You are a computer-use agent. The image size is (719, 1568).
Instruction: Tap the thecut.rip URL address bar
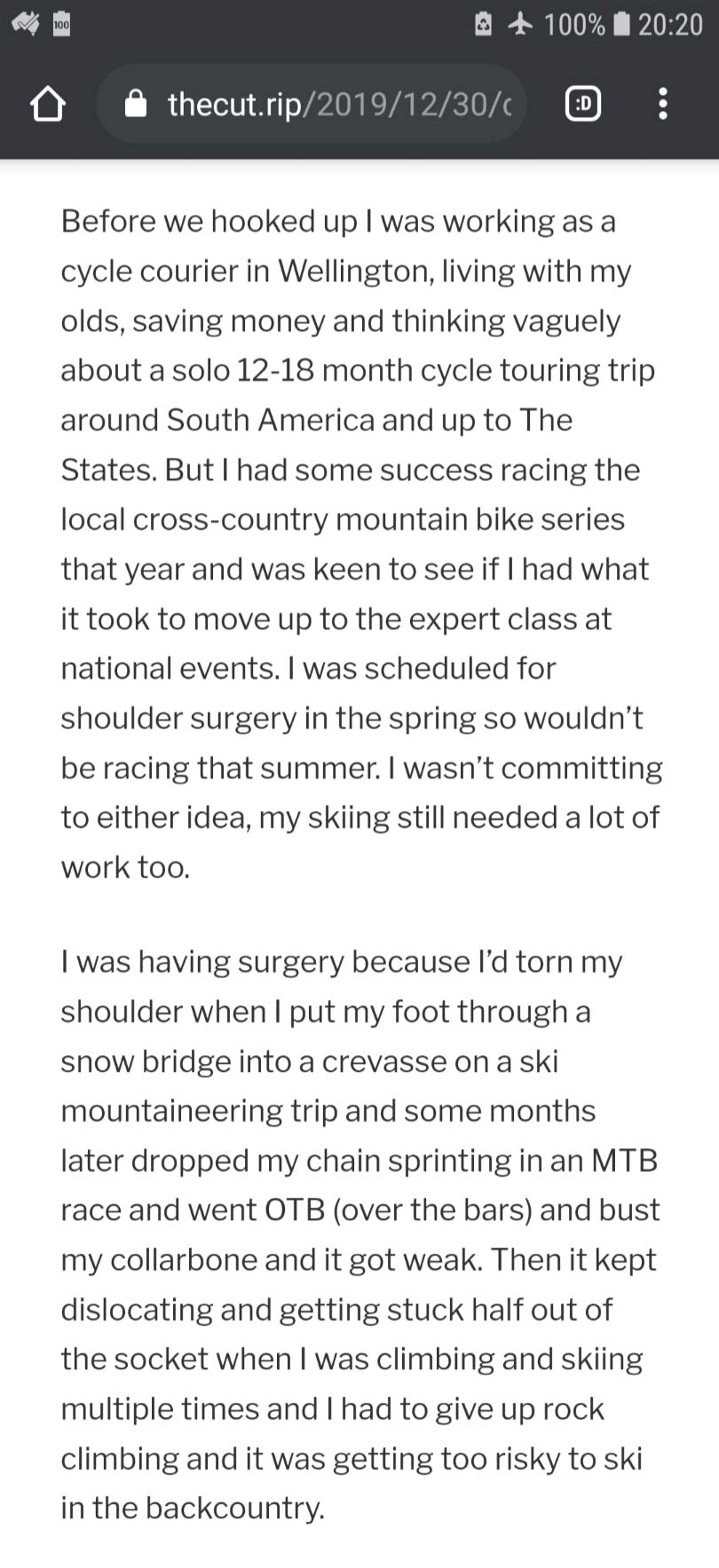point(337,105)
